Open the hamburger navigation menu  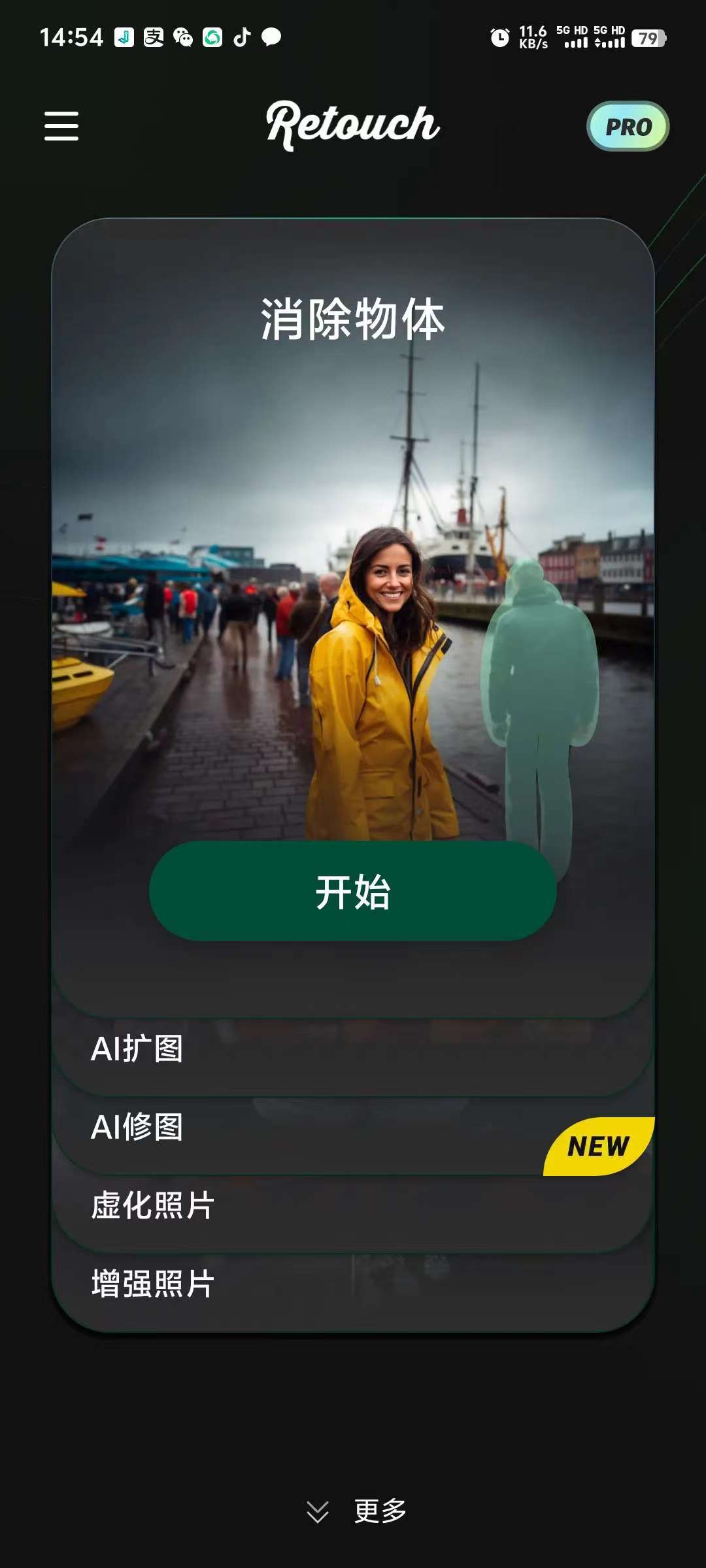coord(62,126)
